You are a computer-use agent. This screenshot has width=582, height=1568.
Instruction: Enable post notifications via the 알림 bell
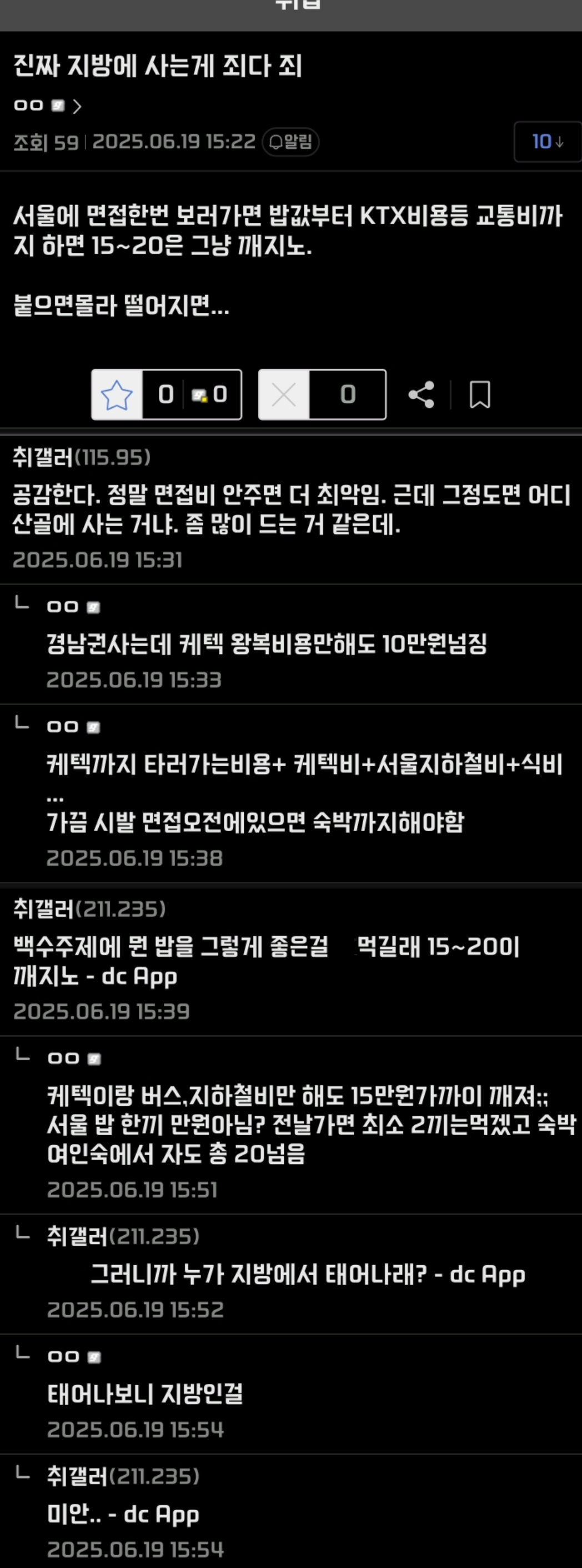click(290, 142)
